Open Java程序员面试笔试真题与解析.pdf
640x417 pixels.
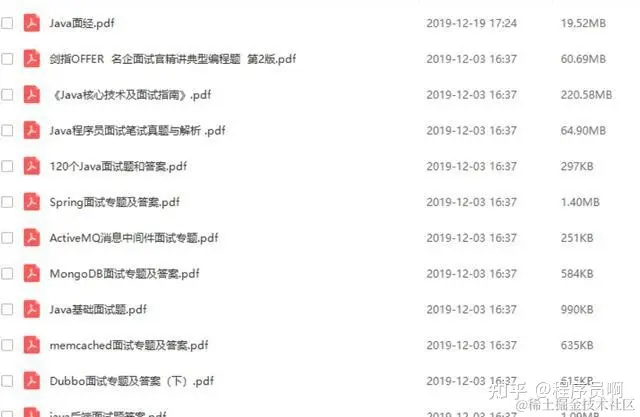click(x=137, y=131)
